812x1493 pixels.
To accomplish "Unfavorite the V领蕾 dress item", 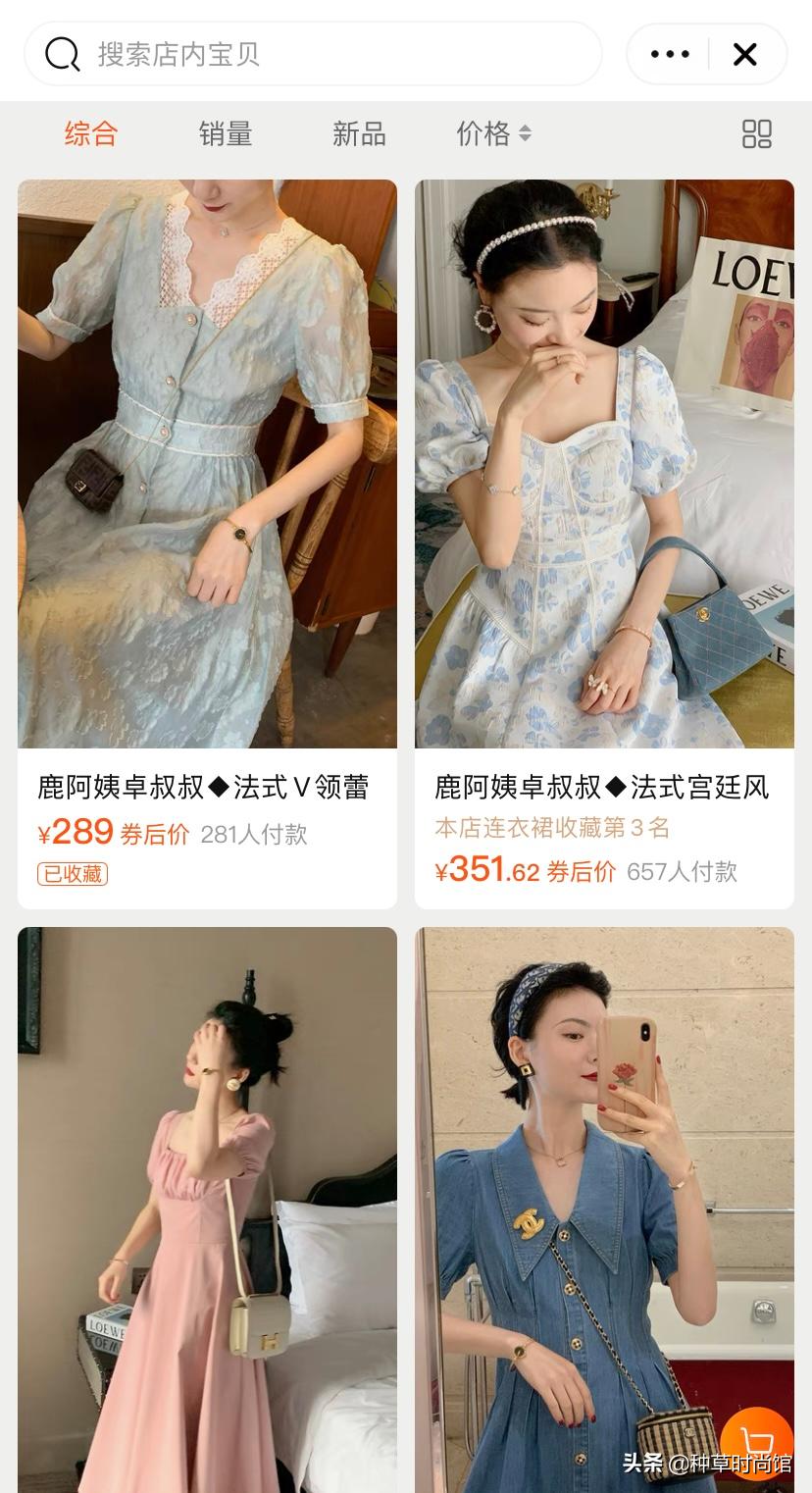I will [72, 874].
